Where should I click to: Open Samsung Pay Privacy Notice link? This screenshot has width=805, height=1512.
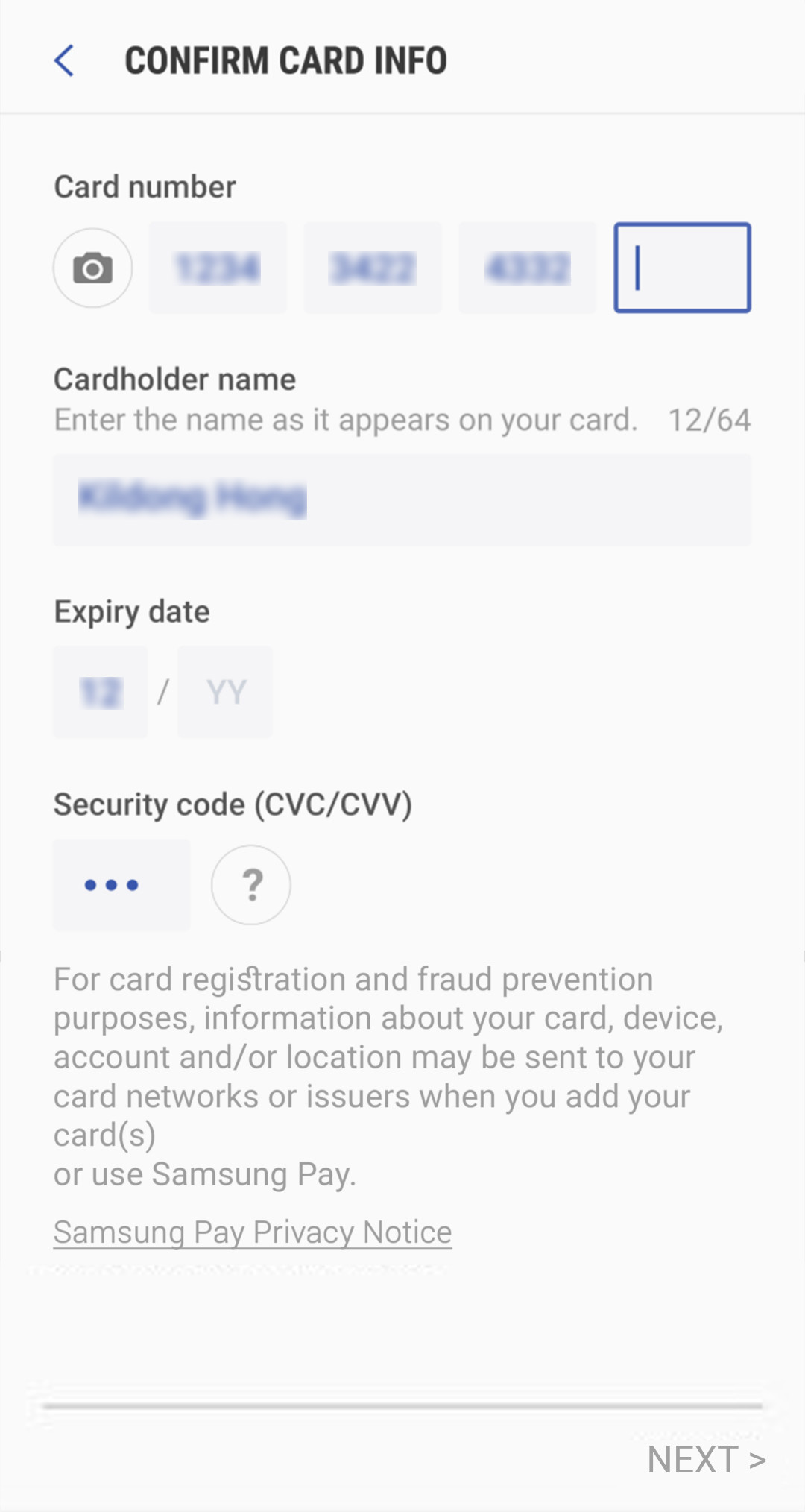tap(253, 1233)
